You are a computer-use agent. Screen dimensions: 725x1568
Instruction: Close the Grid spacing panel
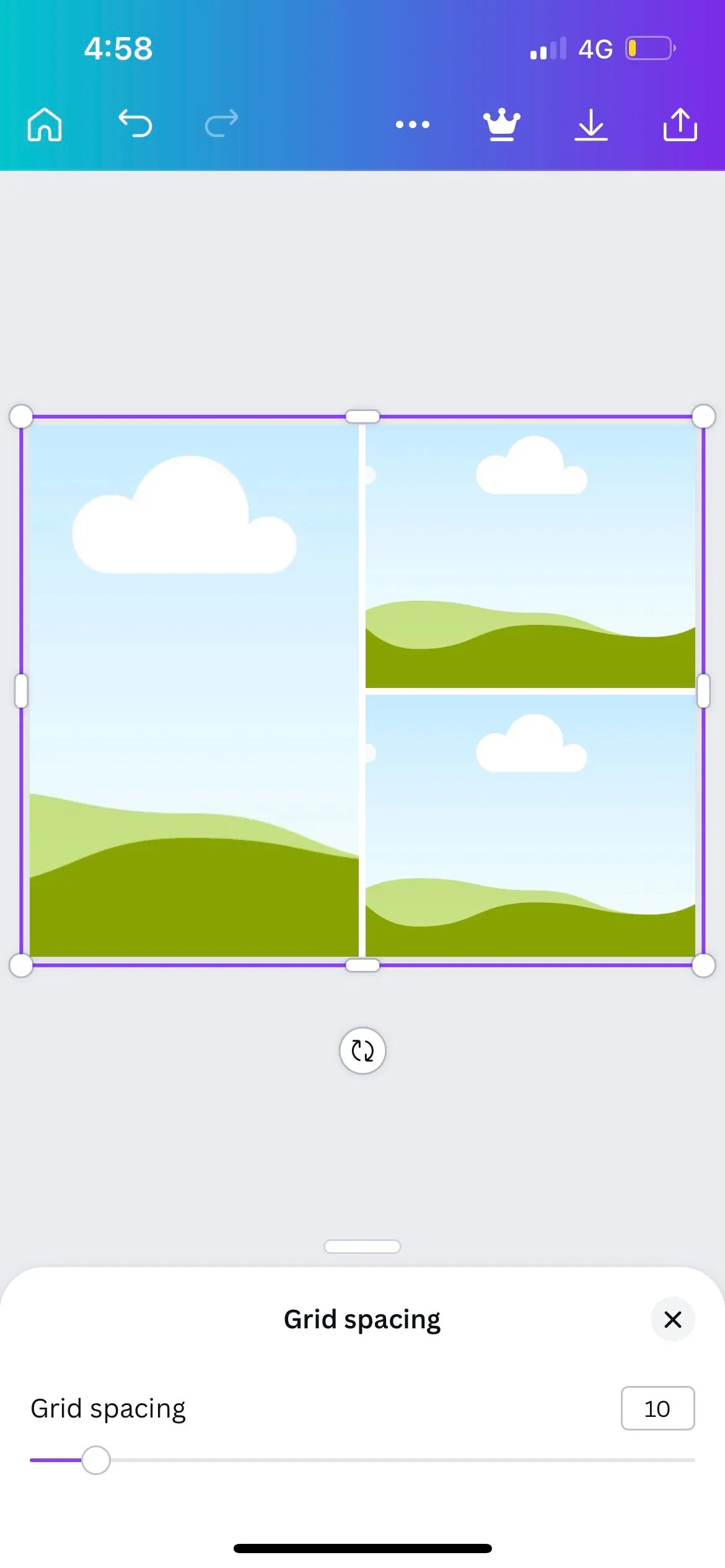672,1319
